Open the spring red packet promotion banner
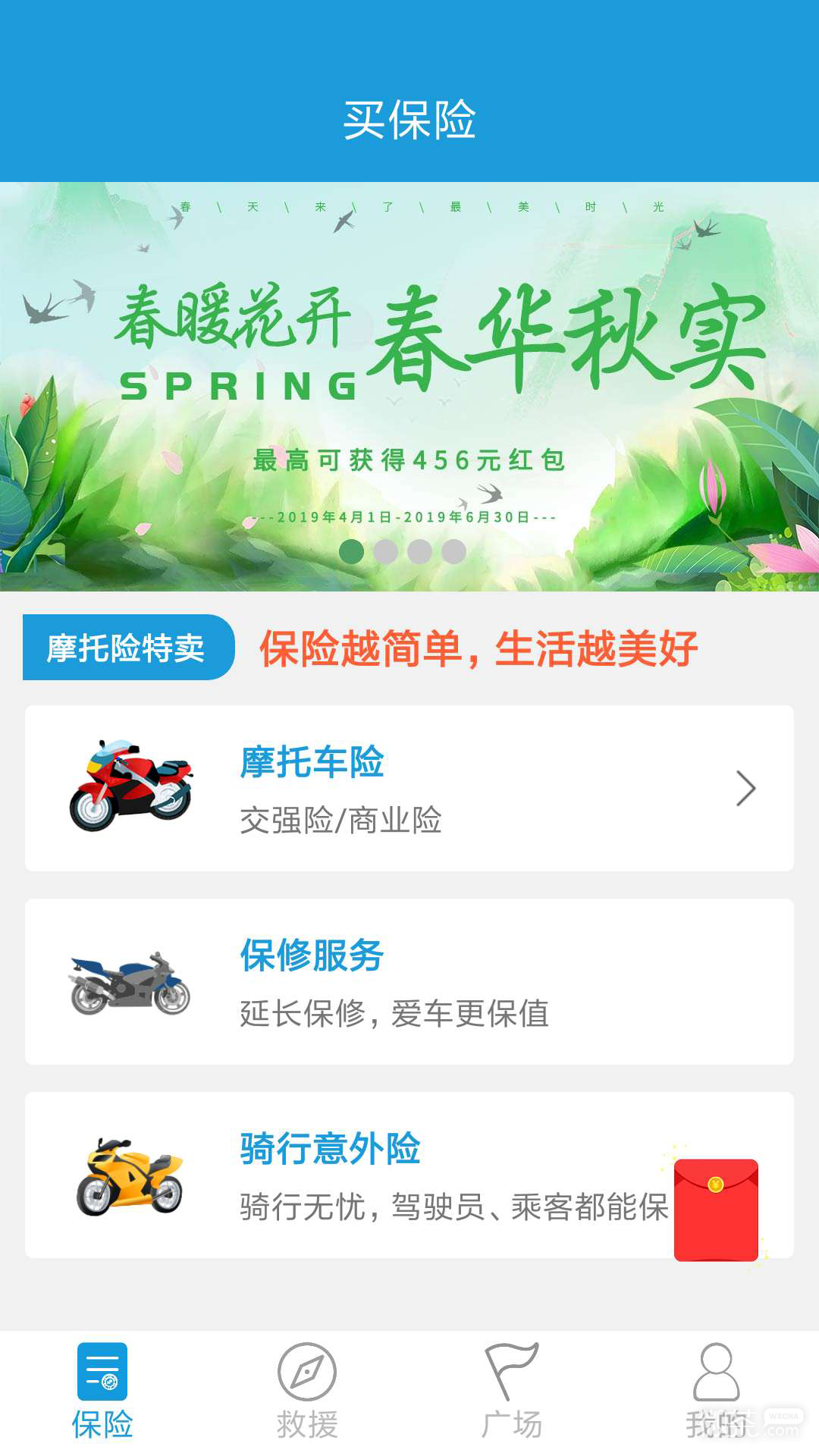The image size is (819, 1456). click(x=409, y=387)
